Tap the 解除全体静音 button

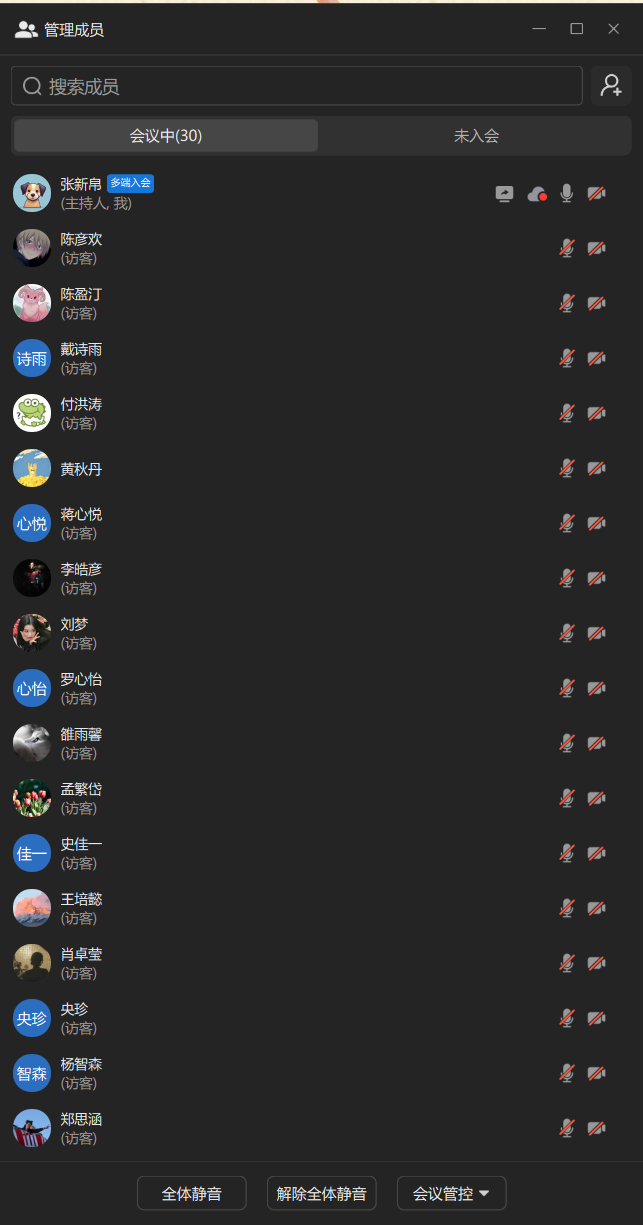[x=321, y=1193]
